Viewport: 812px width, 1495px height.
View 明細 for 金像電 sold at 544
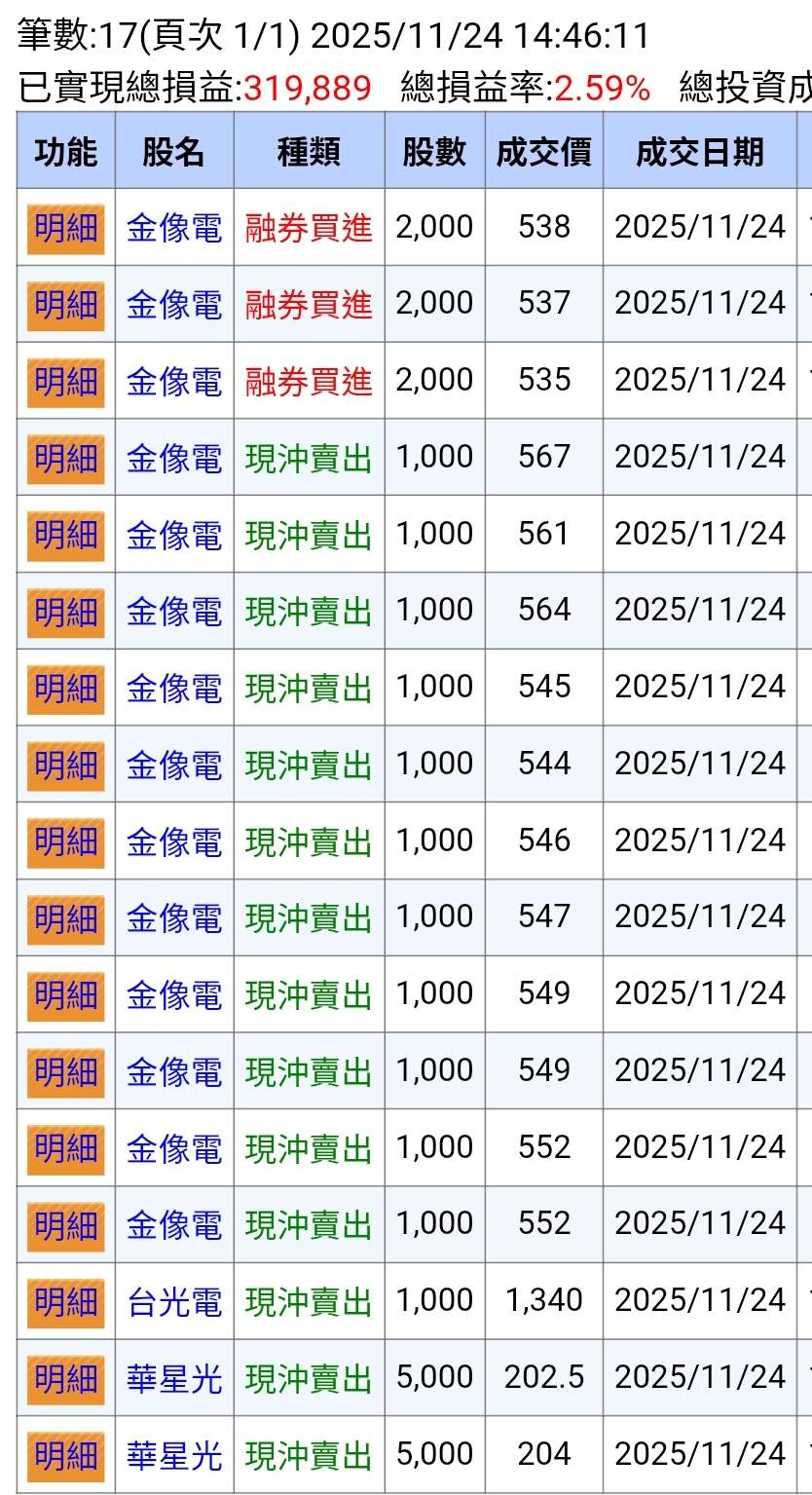65,765
